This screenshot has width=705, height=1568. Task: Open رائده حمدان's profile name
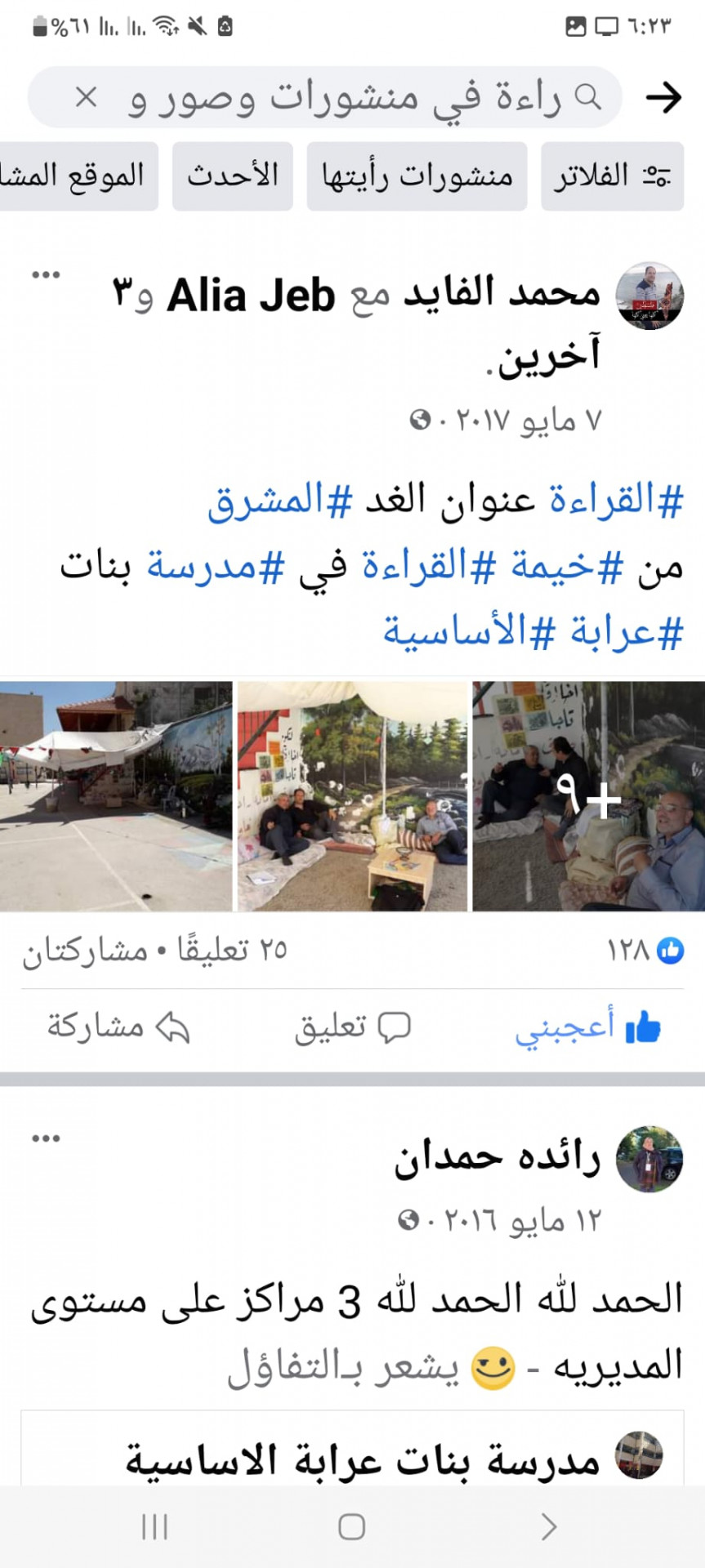[x=497, y=1158]
